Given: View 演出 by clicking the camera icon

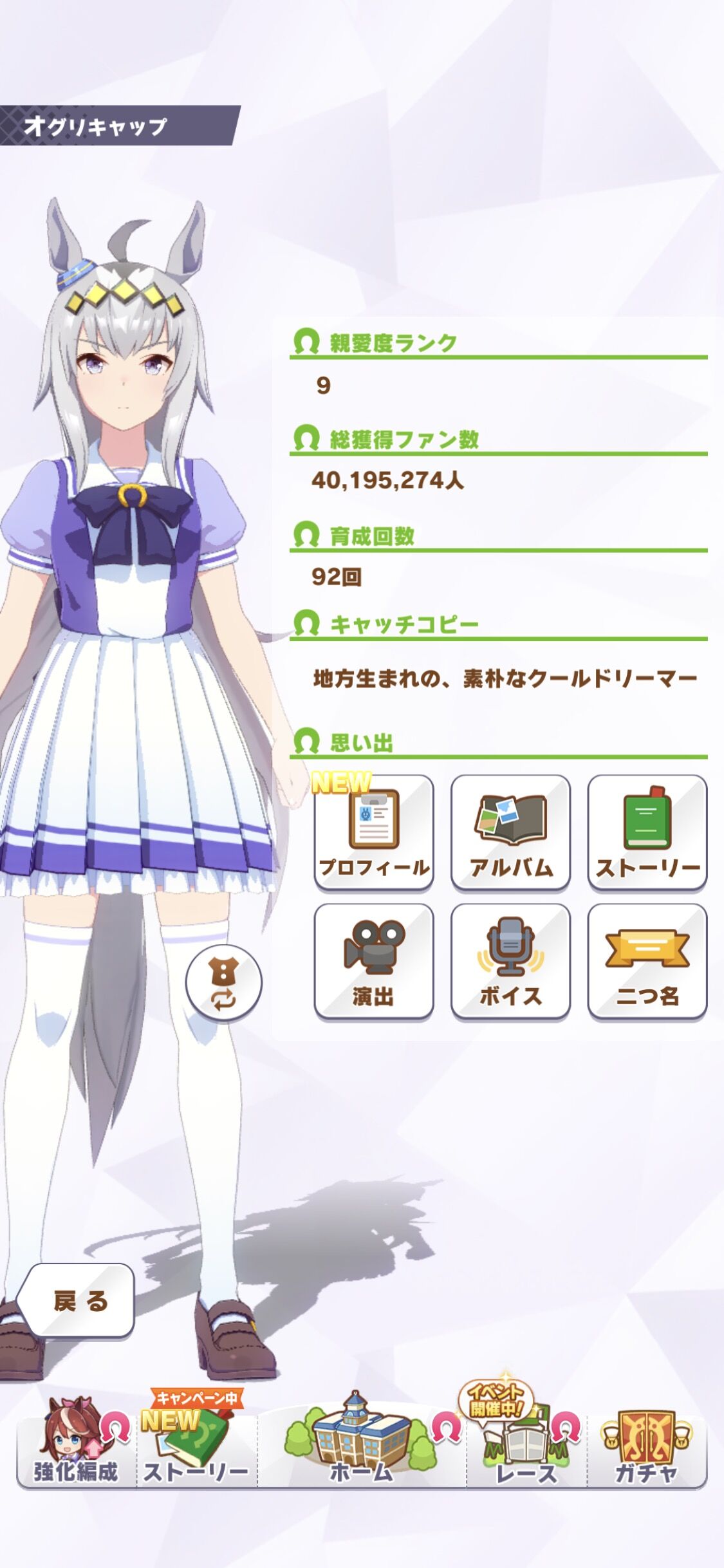Looking at the screenshot, I should 372,959.
